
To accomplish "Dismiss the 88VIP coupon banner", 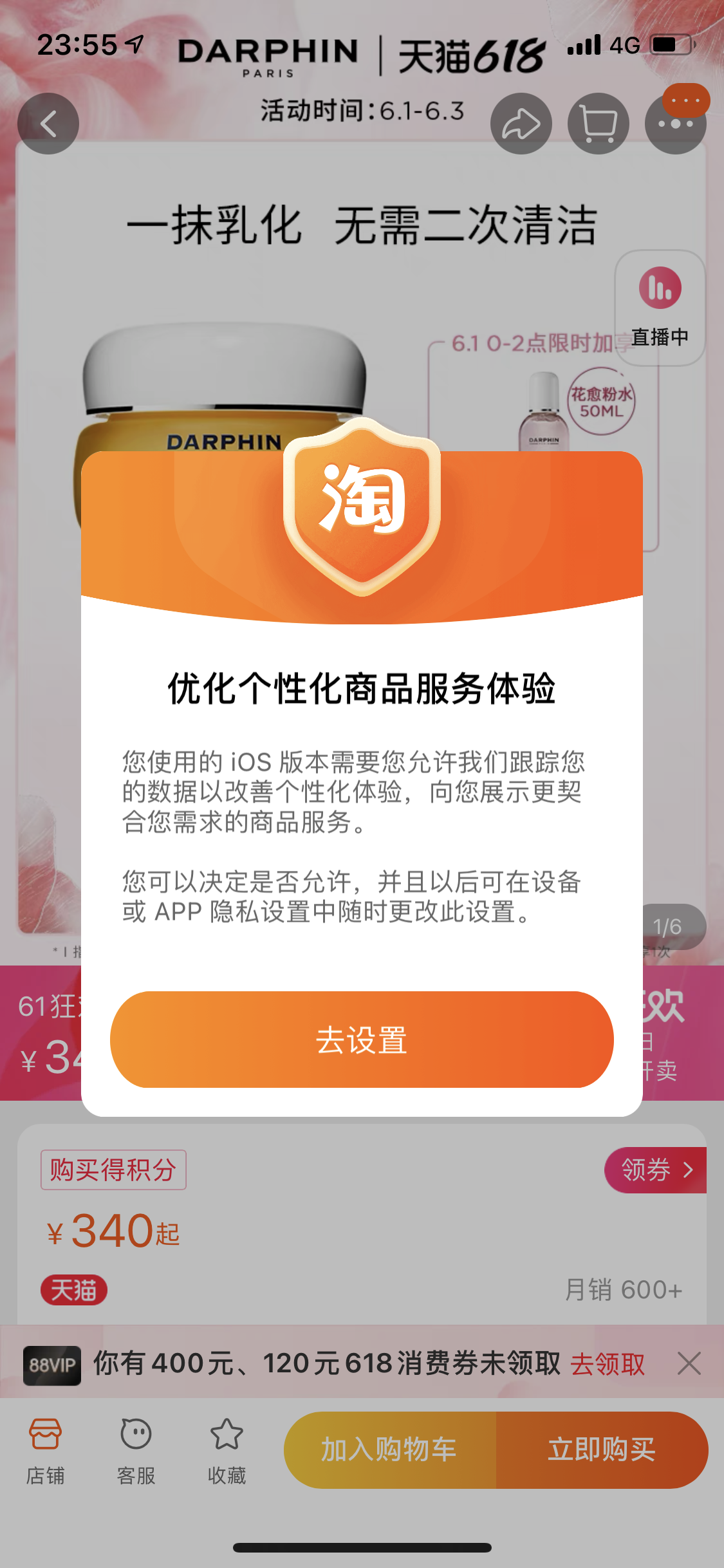I will (689, 1363).
